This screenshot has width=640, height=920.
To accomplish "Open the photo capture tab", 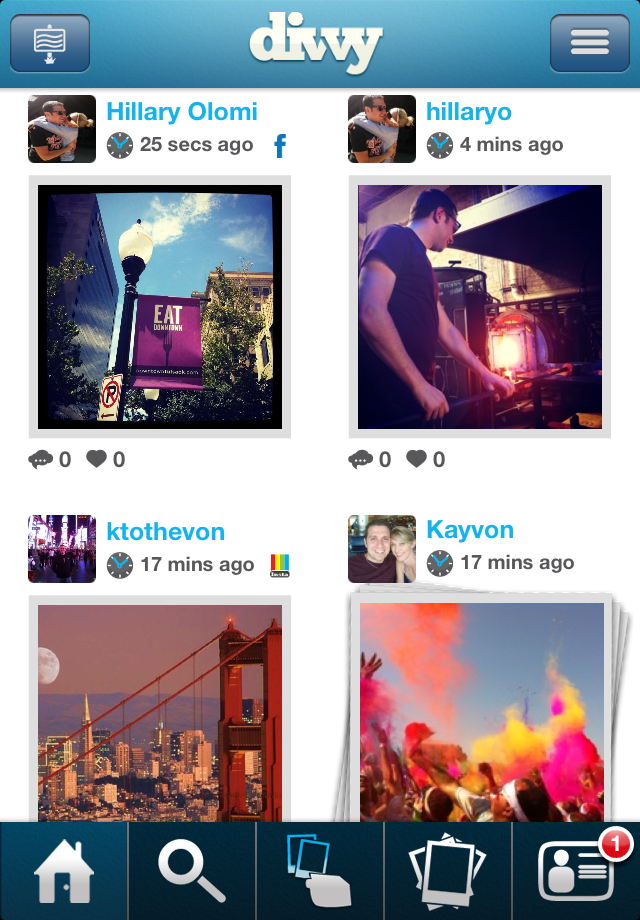I will coord(320,871).
